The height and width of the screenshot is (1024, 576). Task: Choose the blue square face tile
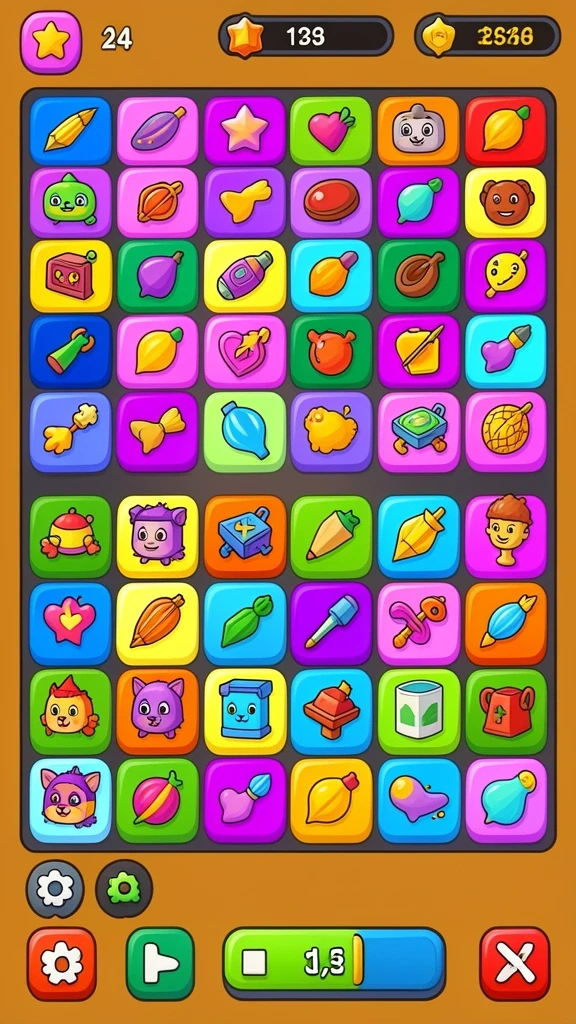(245, 711)
